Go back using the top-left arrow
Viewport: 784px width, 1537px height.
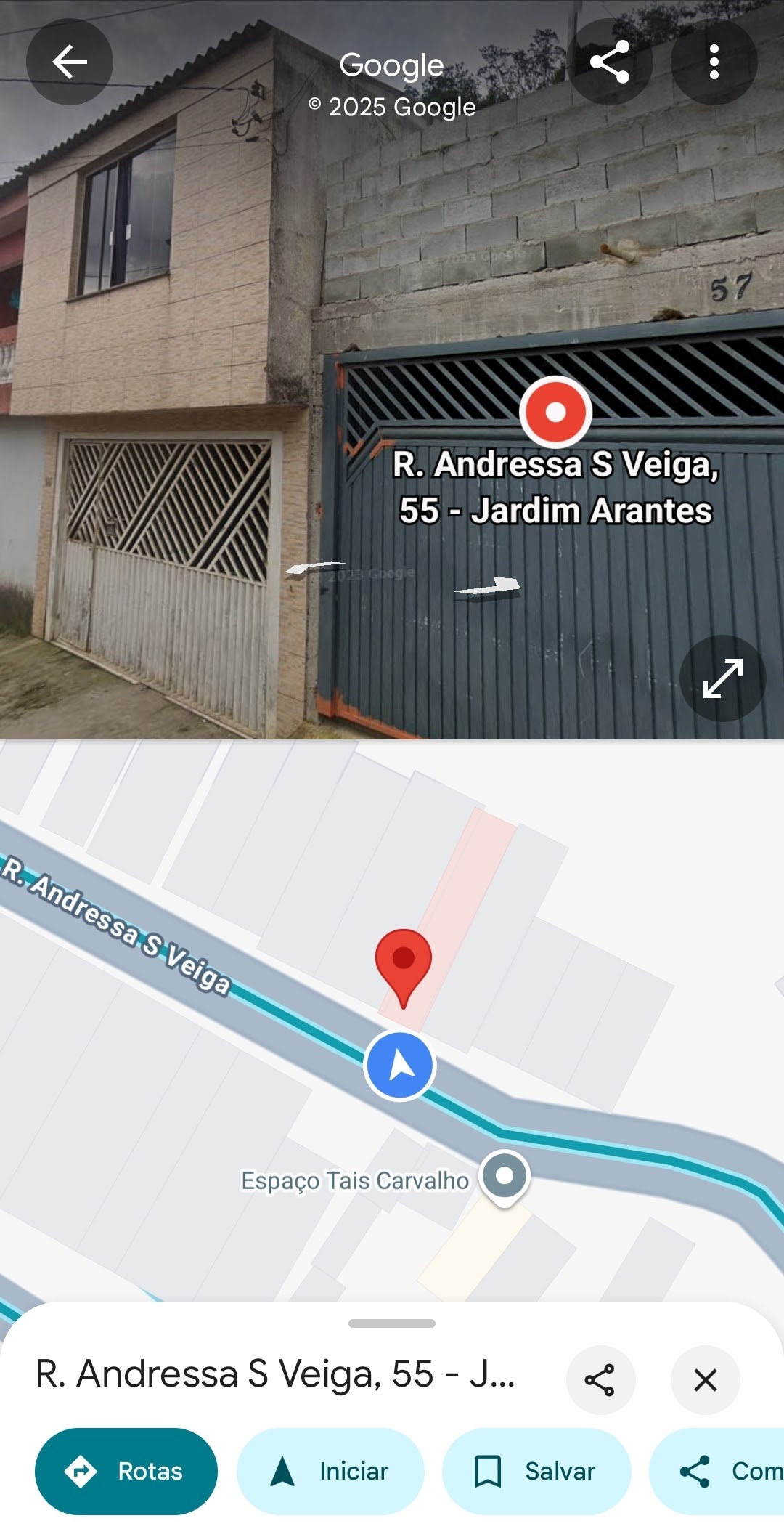coord(70,62)
